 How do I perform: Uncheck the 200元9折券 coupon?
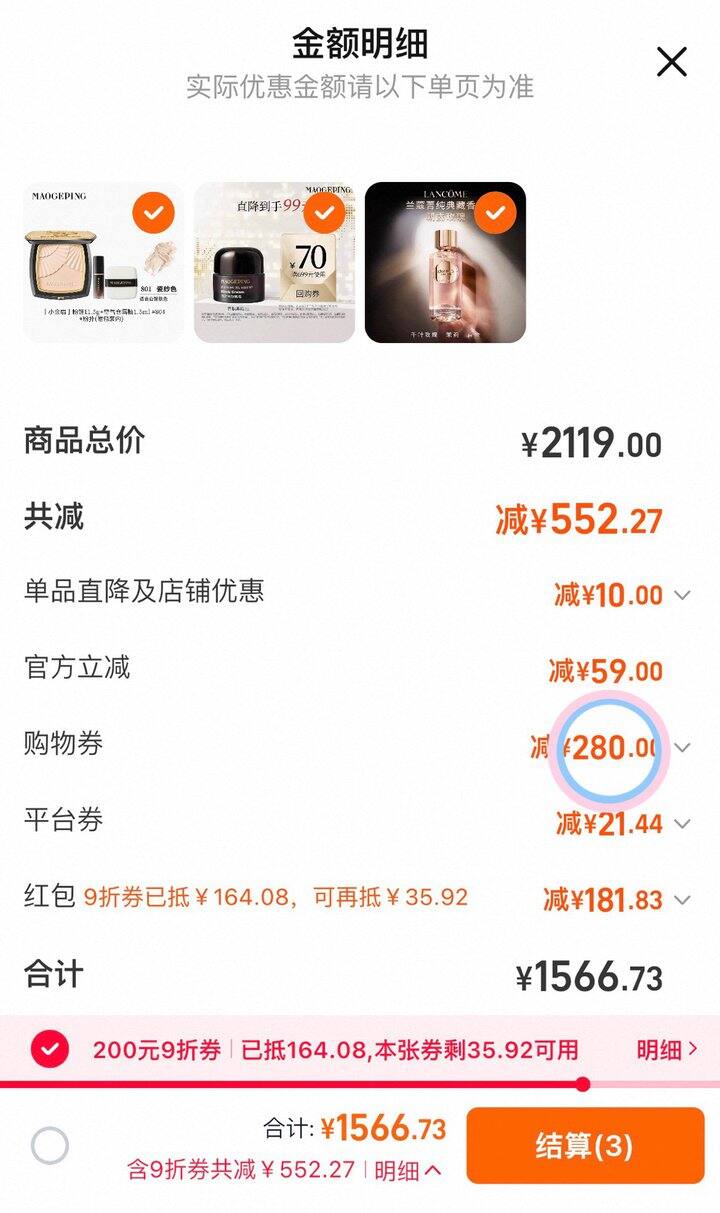coord(50,1050)
